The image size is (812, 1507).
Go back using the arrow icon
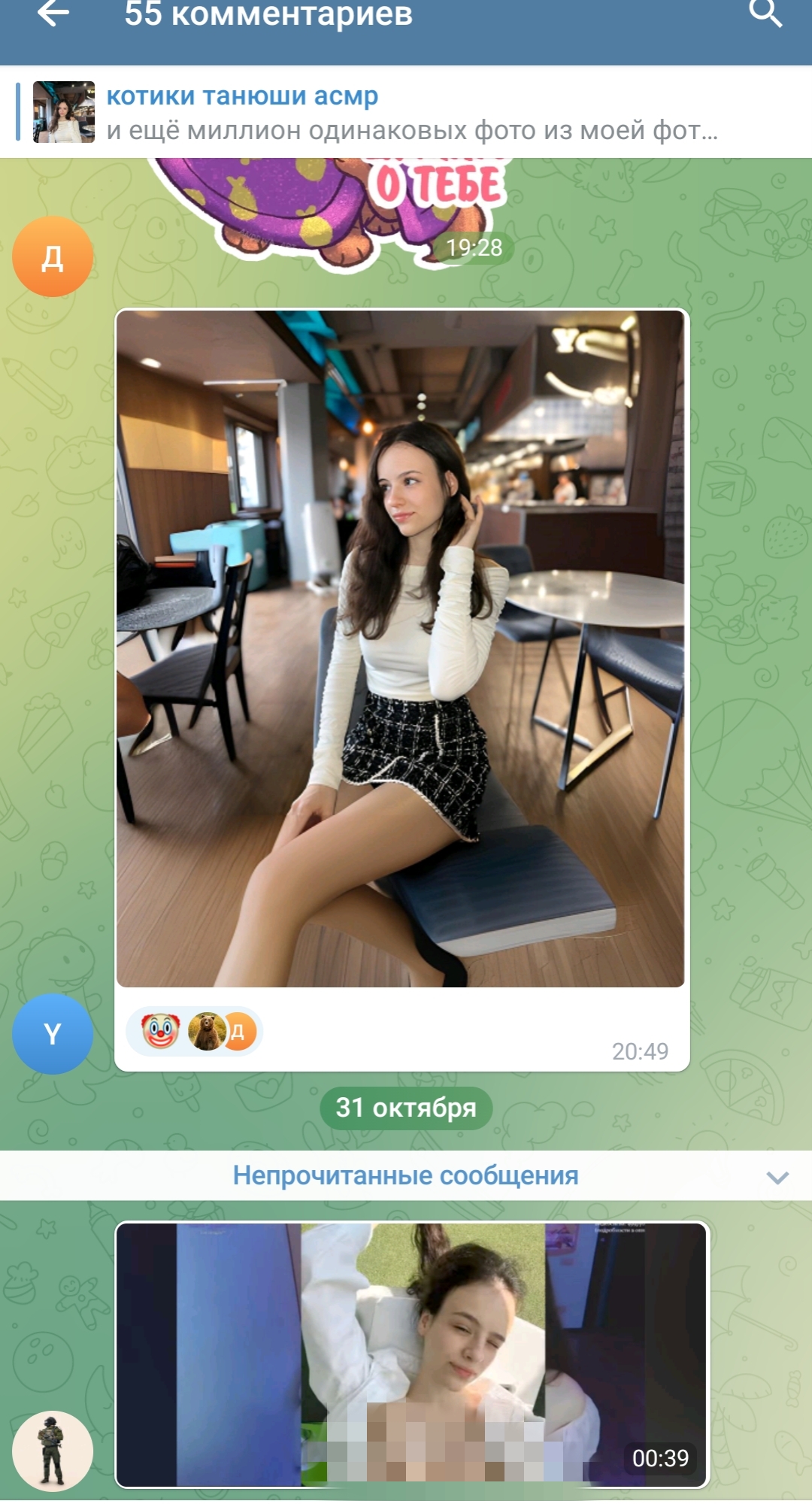pos(53,14)
